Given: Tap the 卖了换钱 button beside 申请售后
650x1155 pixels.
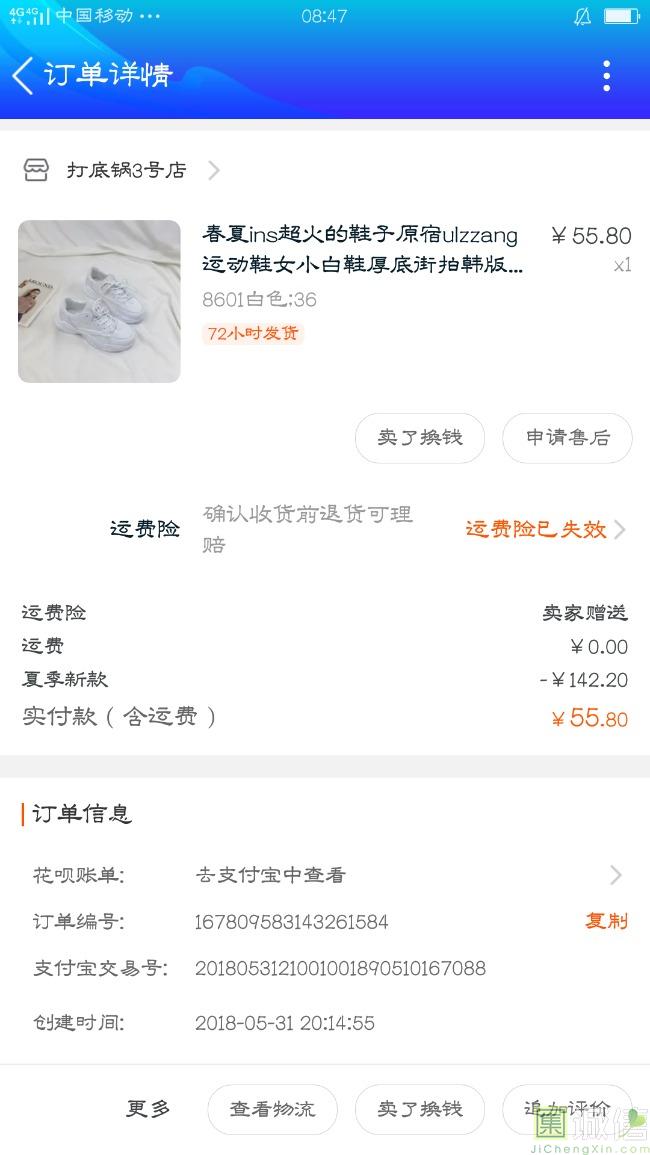Looking at the screenshot, I should [420, 438].
